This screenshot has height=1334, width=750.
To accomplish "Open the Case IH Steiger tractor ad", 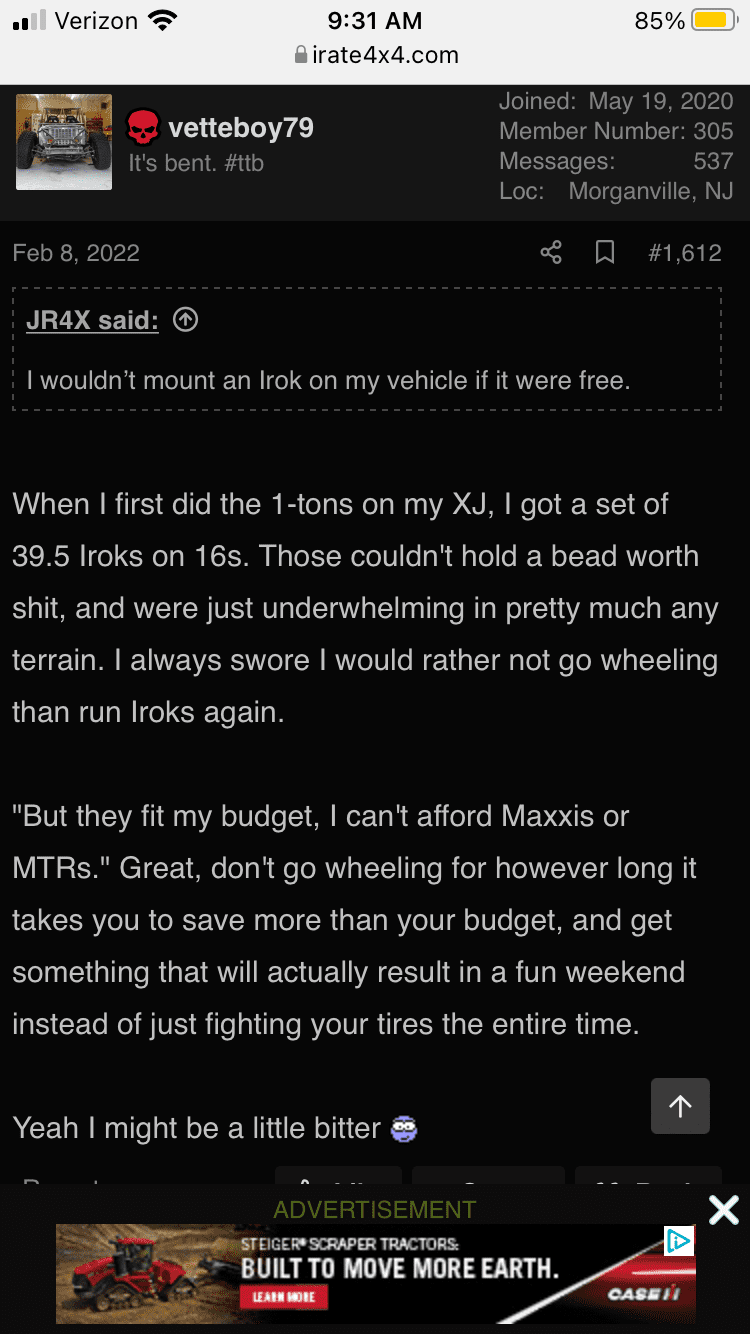I will click(x=375, y=1274).
